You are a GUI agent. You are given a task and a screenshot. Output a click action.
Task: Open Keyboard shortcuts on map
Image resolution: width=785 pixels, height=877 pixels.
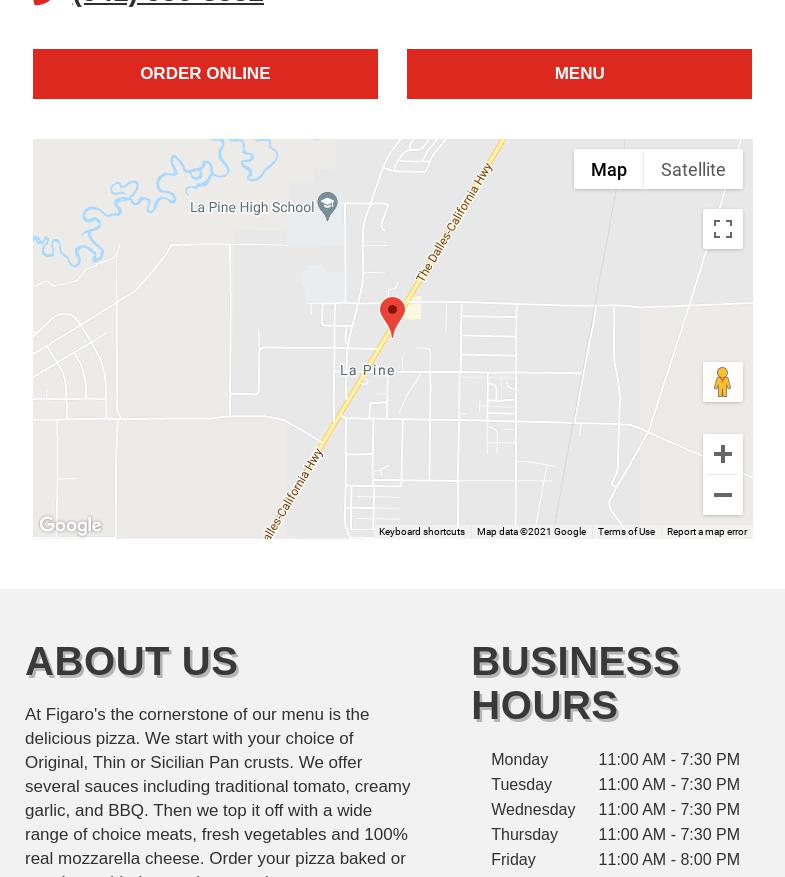421,532
